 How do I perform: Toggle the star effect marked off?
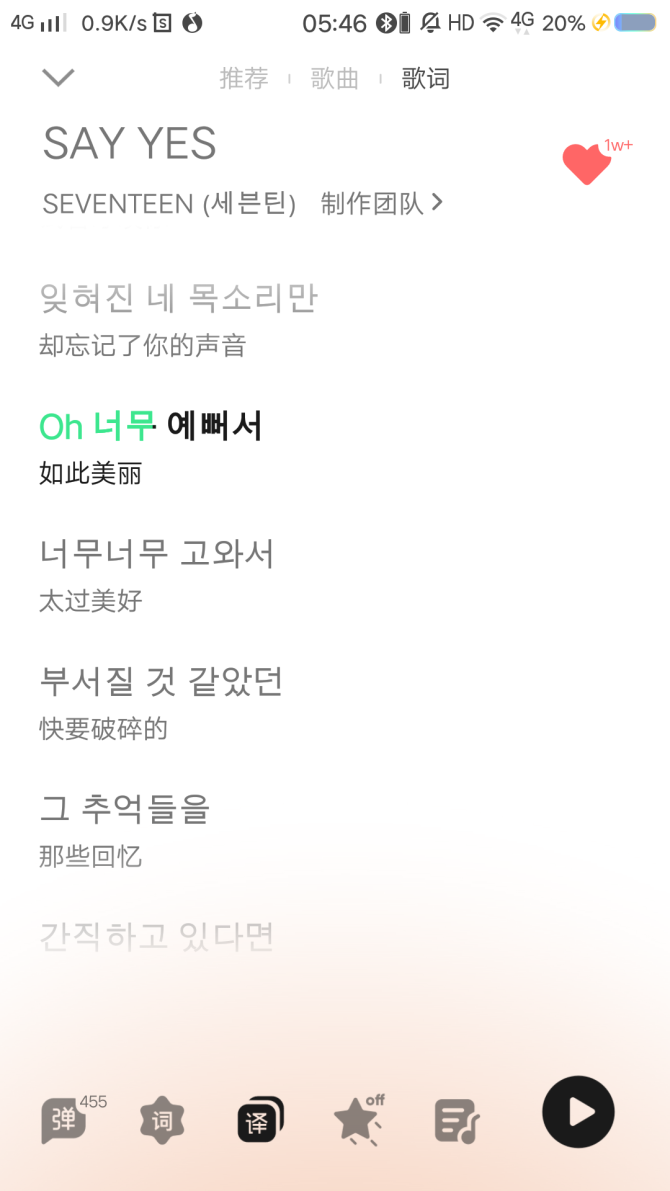[357, 1120]
